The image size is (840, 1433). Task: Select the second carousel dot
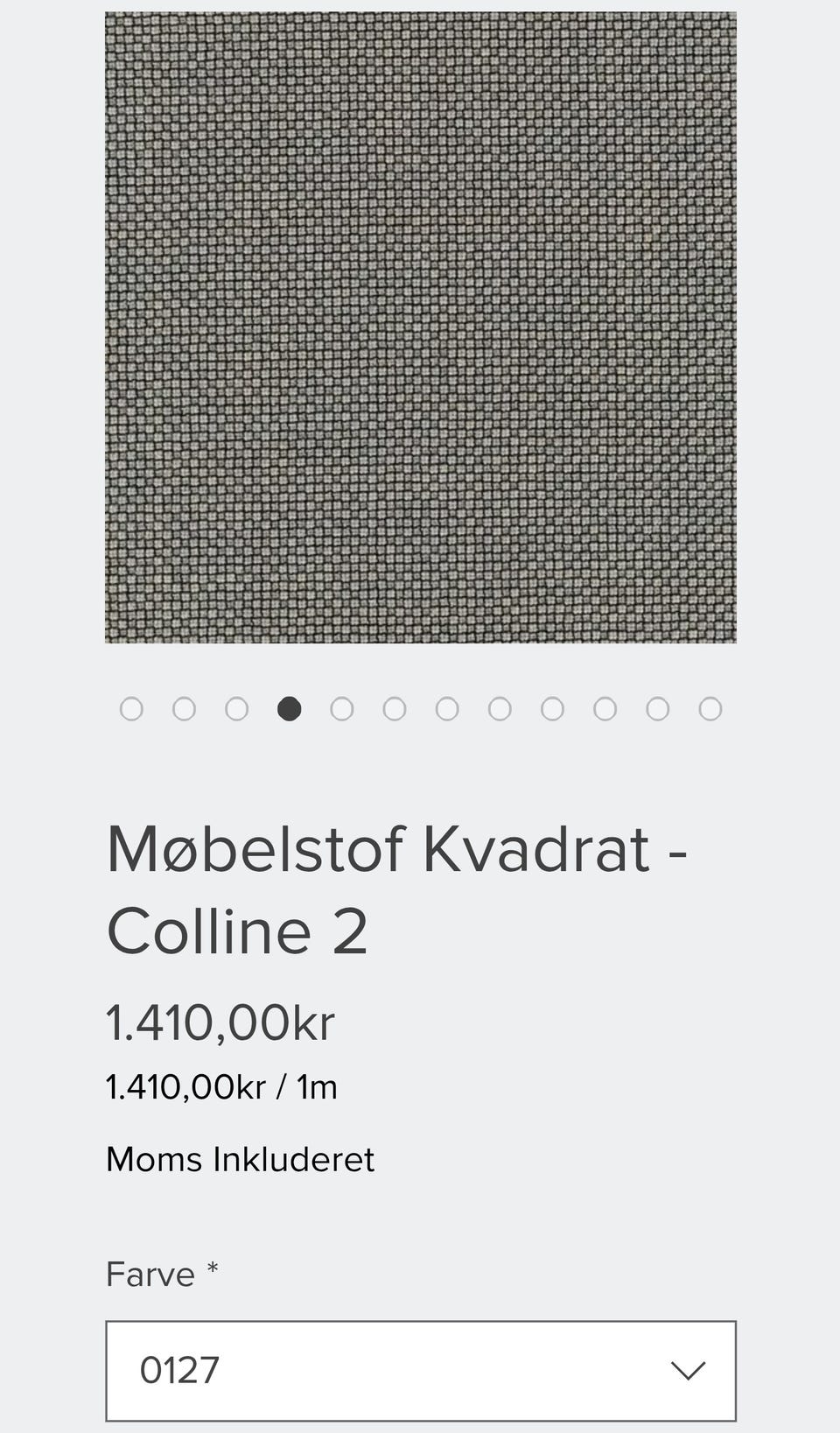pos(185,709)
